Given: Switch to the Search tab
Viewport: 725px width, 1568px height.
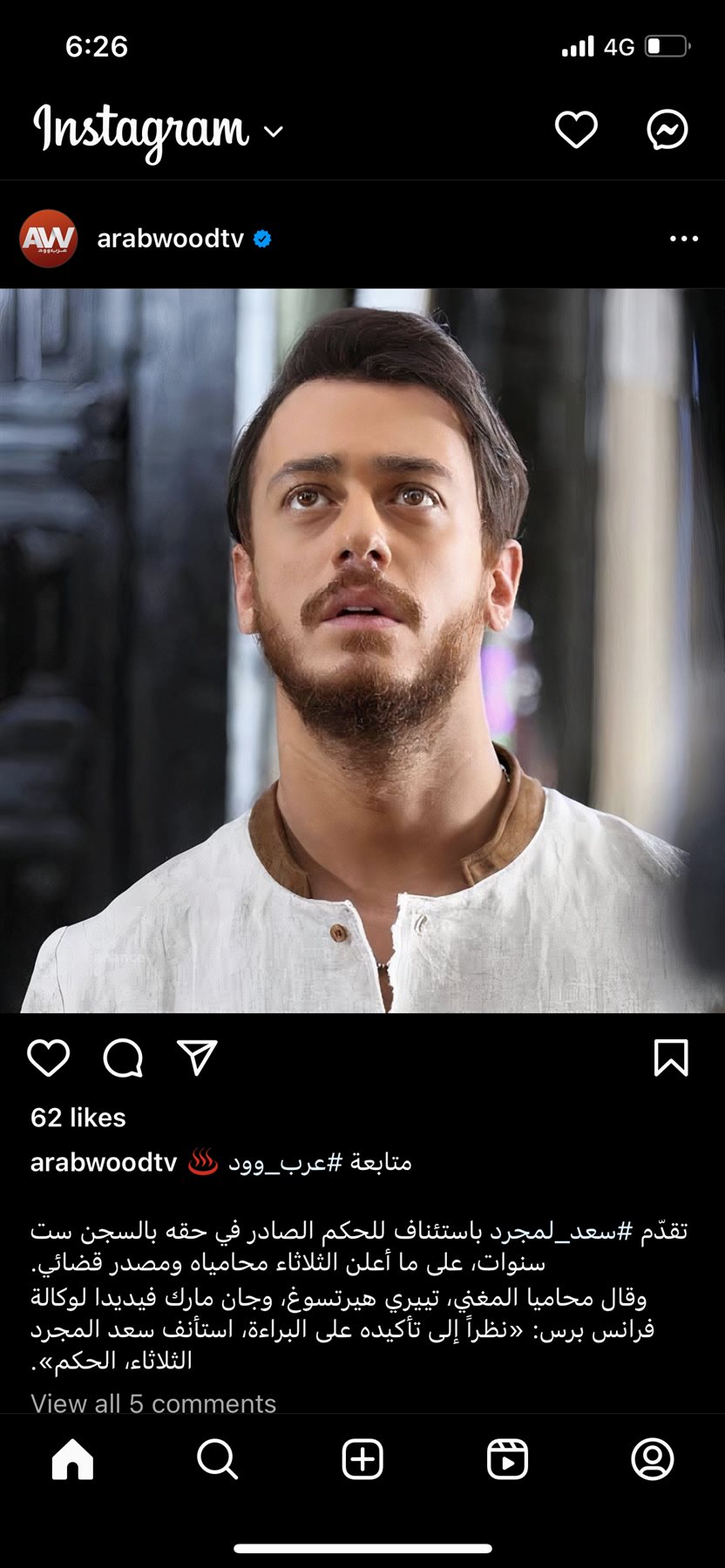Looking at the screenshot, I should pos(217,1459).
